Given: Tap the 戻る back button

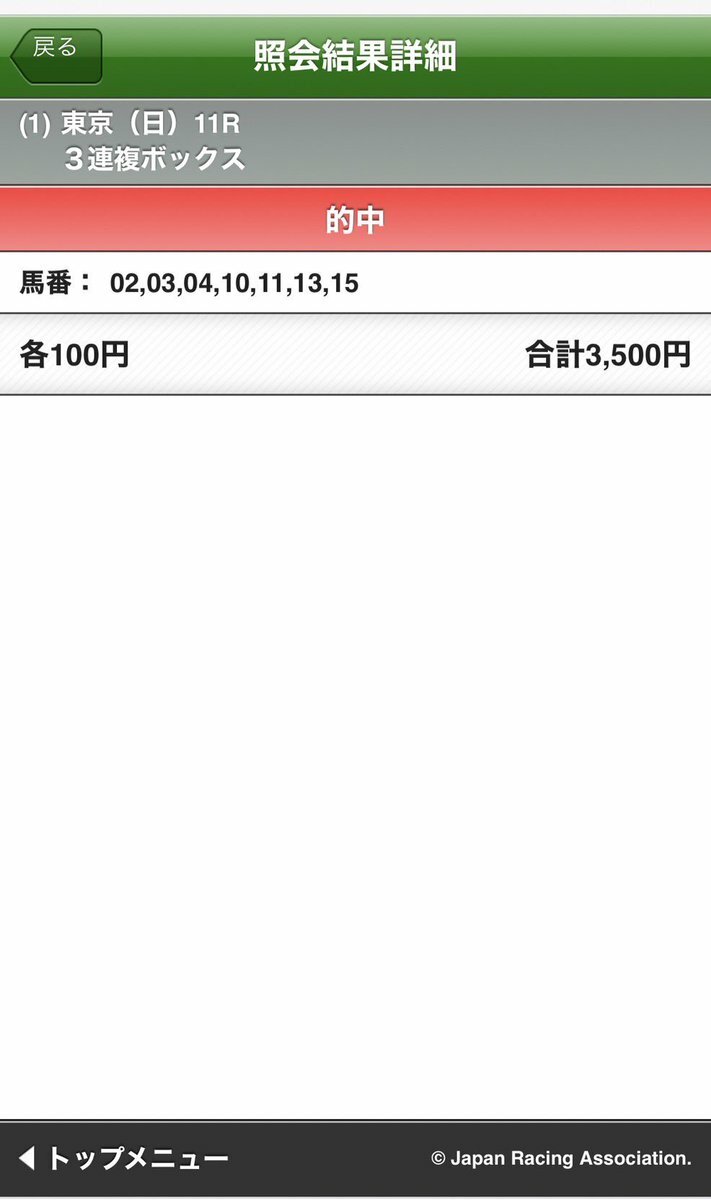Looking at the screenshot, I should (x=57, y=55).
